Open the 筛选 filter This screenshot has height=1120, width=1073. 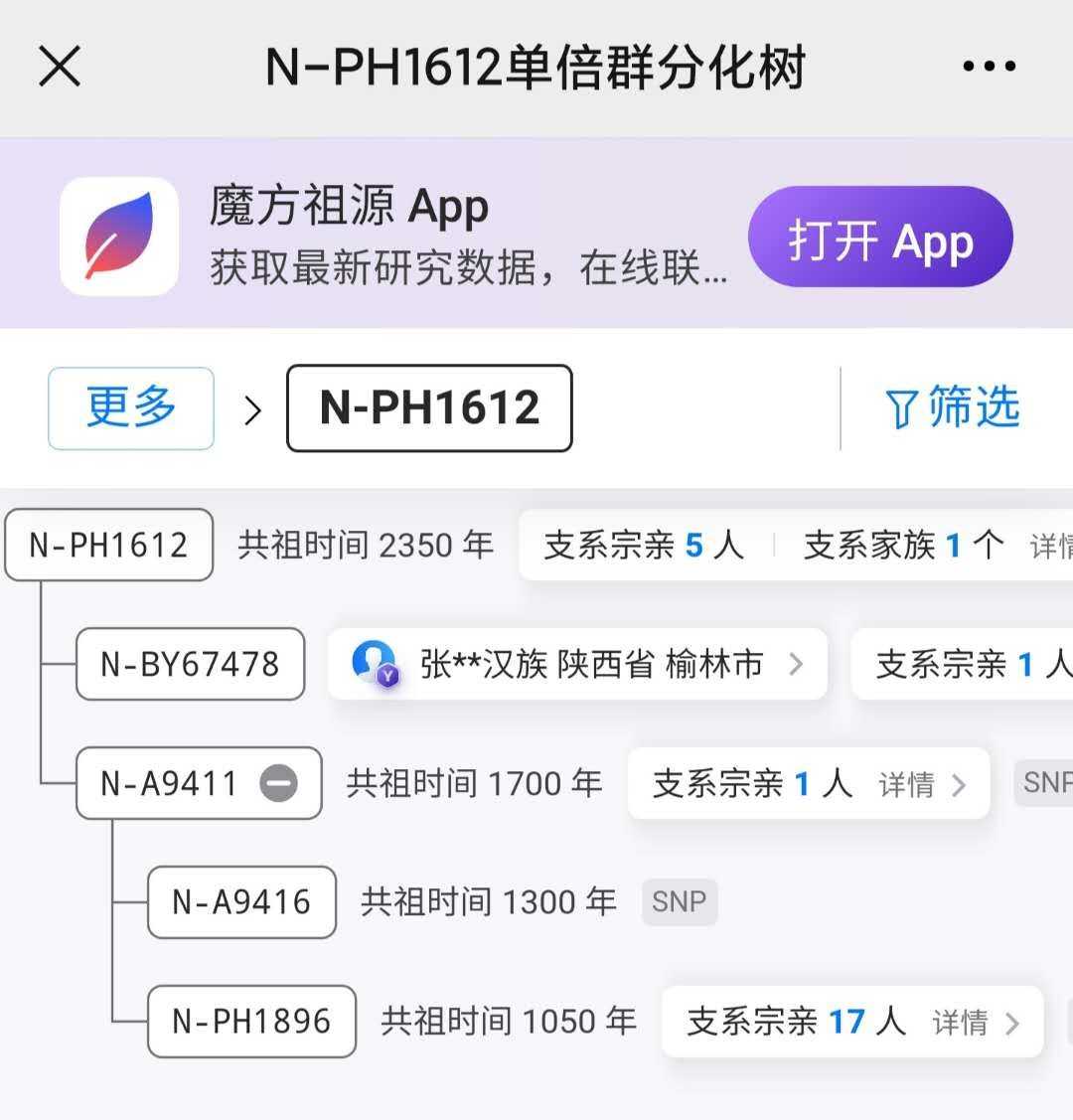(952, 407)
